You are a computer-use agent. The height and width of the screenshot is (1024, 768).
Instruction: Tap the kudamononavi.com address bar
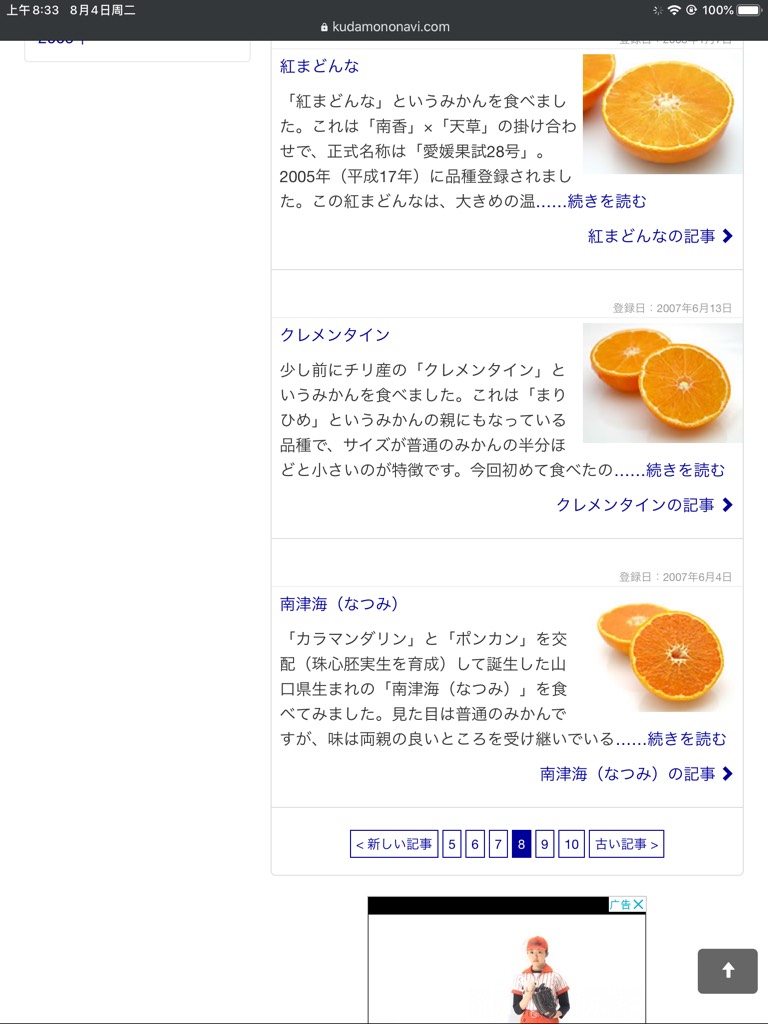384,27
